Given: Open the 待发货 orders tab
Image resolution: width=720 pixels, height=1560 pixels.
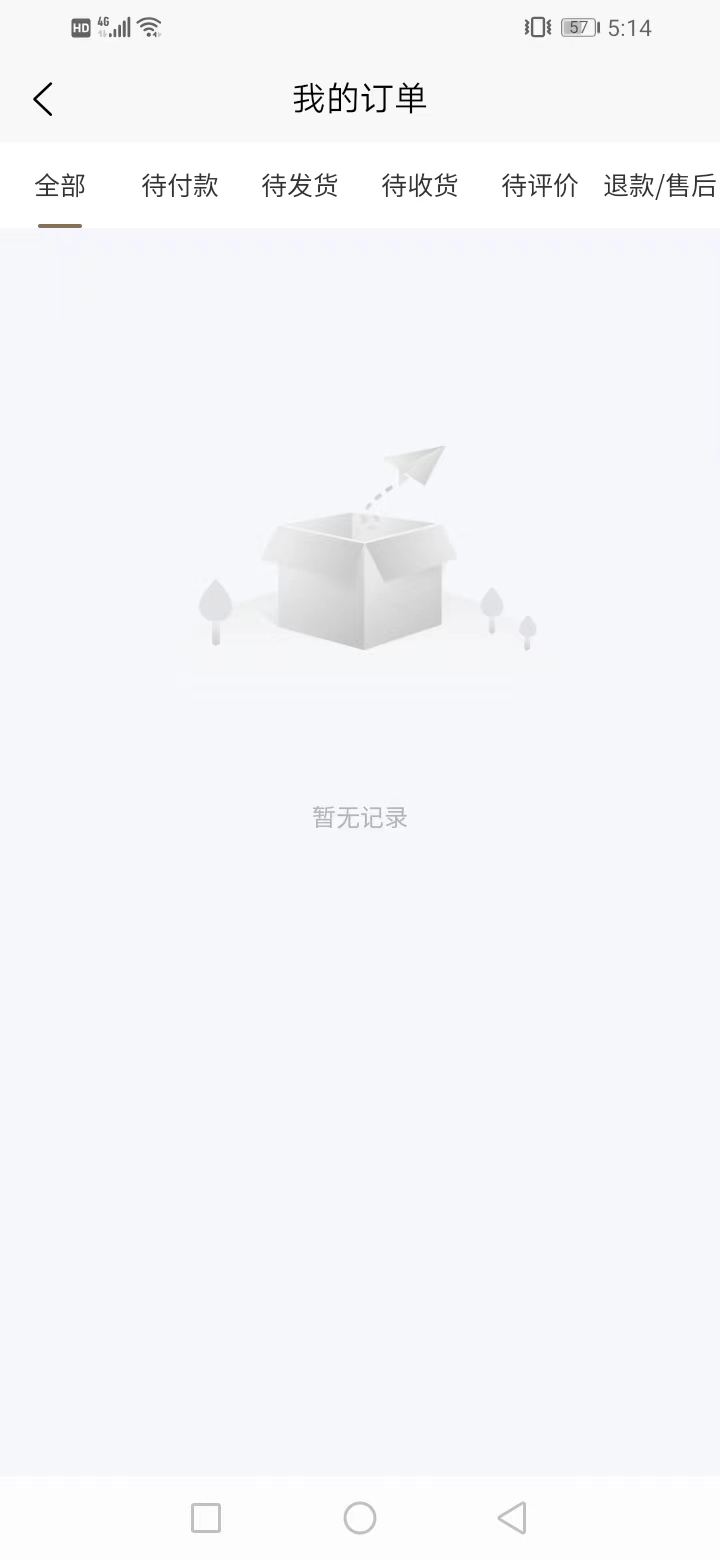Looking at the screenshot, I should point(299,185).
